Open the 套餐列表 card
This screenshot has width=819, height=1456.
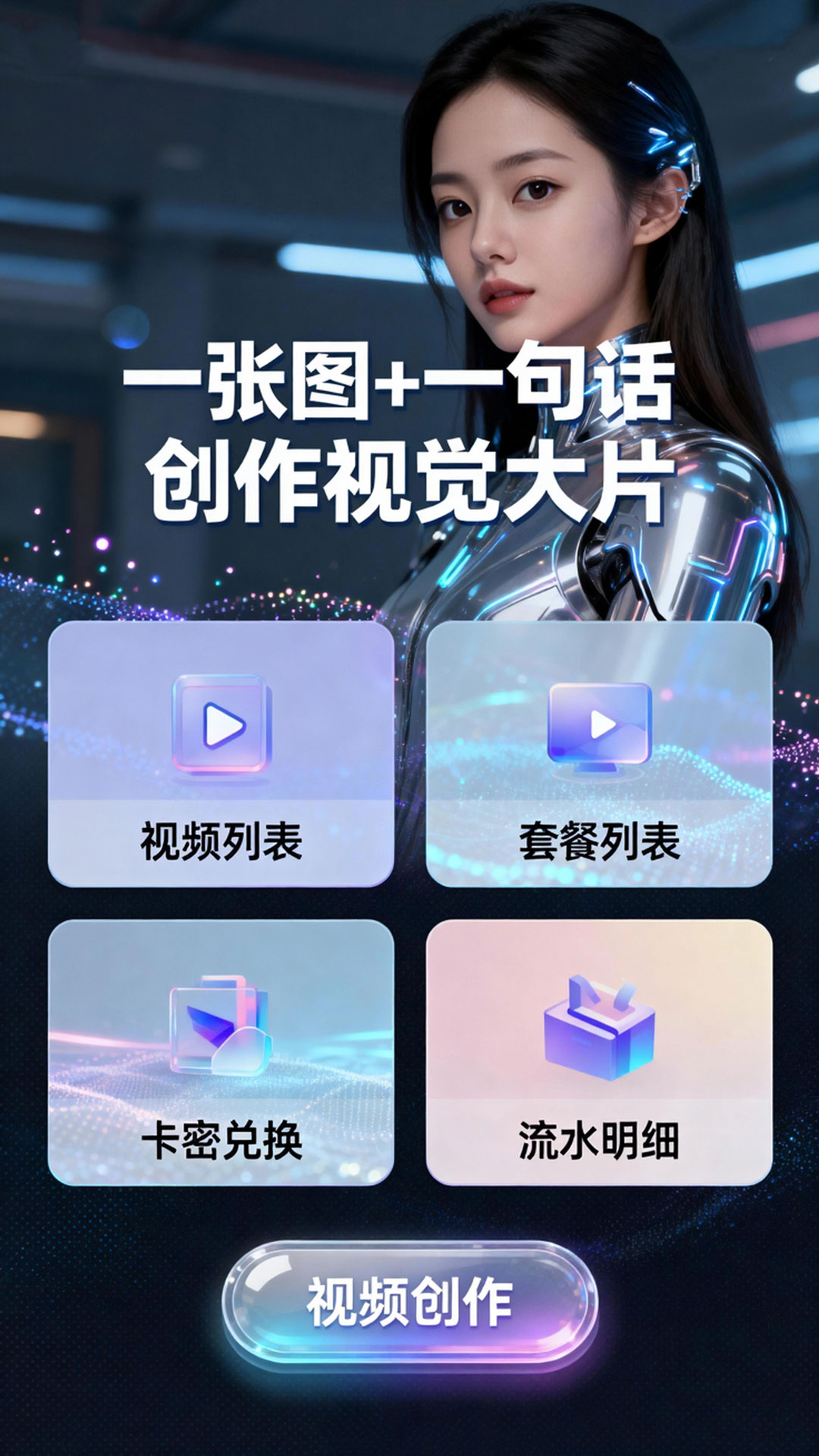599,754
